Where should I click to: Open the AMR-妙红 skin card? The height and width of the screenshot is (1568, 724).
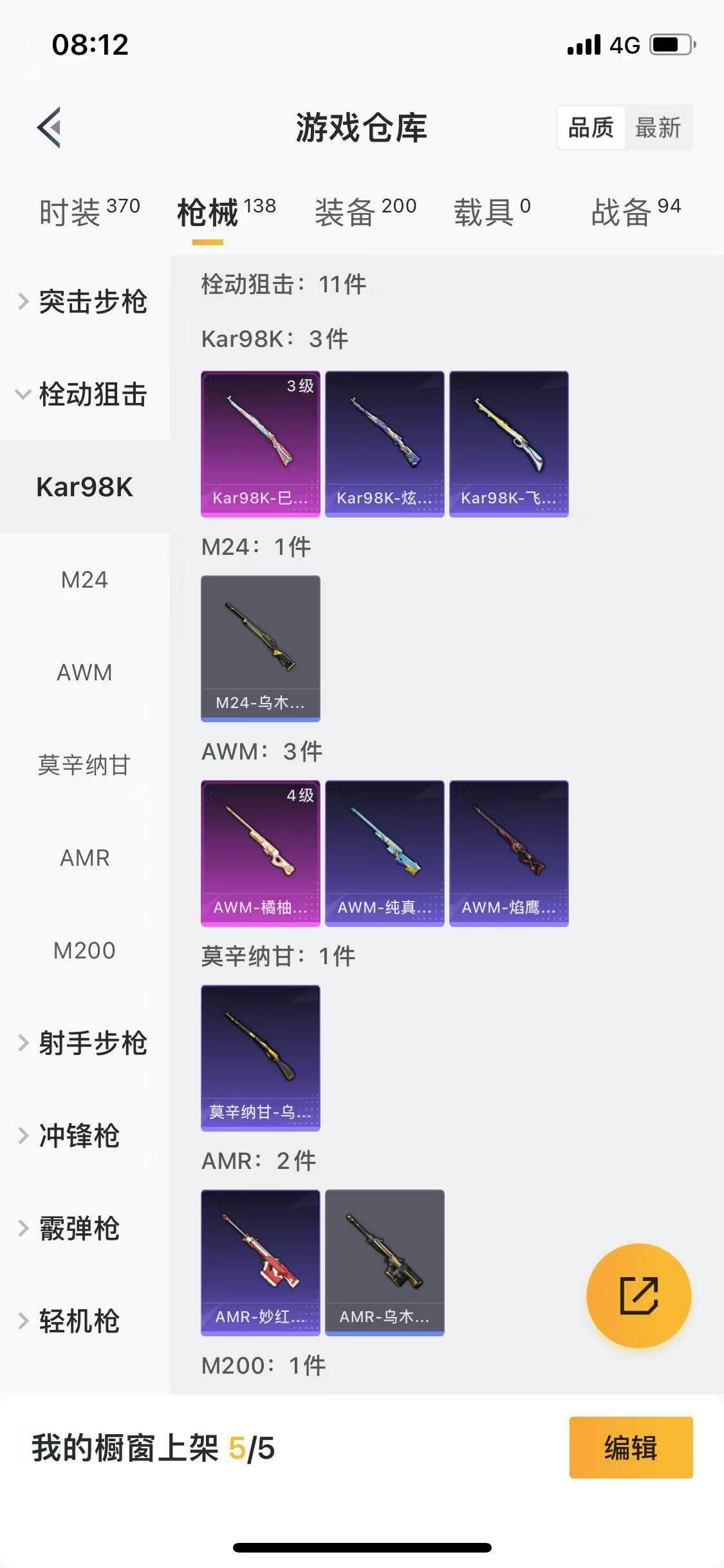(260, 1262)
